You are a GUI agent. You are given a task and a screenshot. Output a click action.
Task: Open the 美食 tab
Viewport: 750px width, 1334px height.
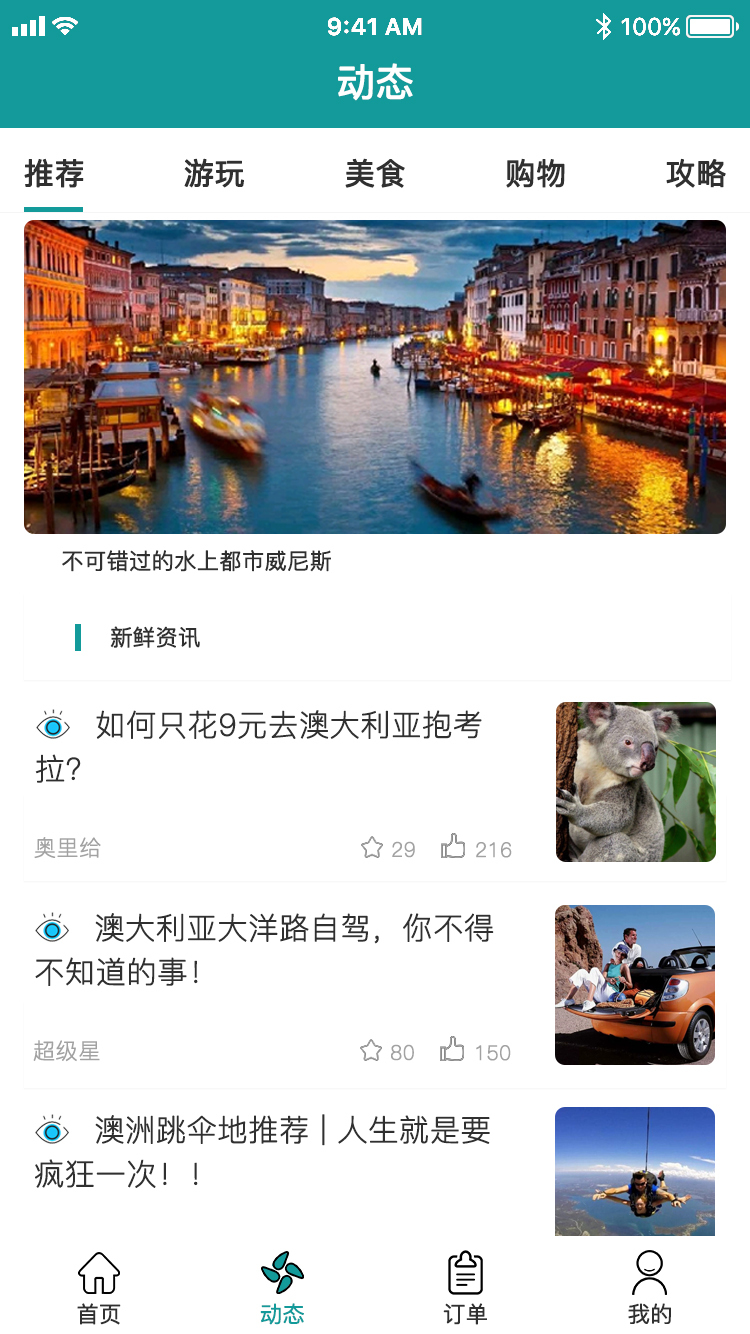[375, 174]
